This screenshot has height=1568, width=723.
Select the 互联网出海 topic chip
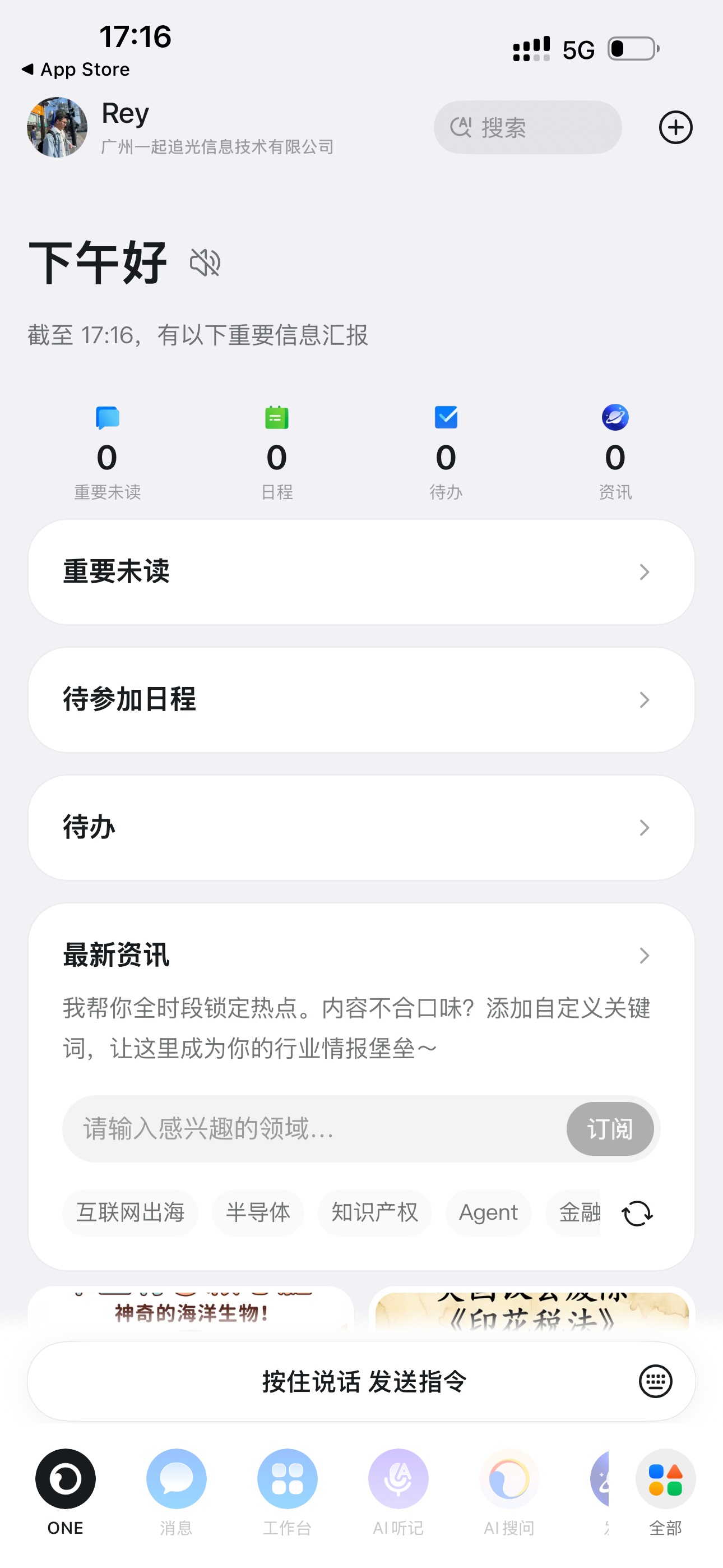130,1212
